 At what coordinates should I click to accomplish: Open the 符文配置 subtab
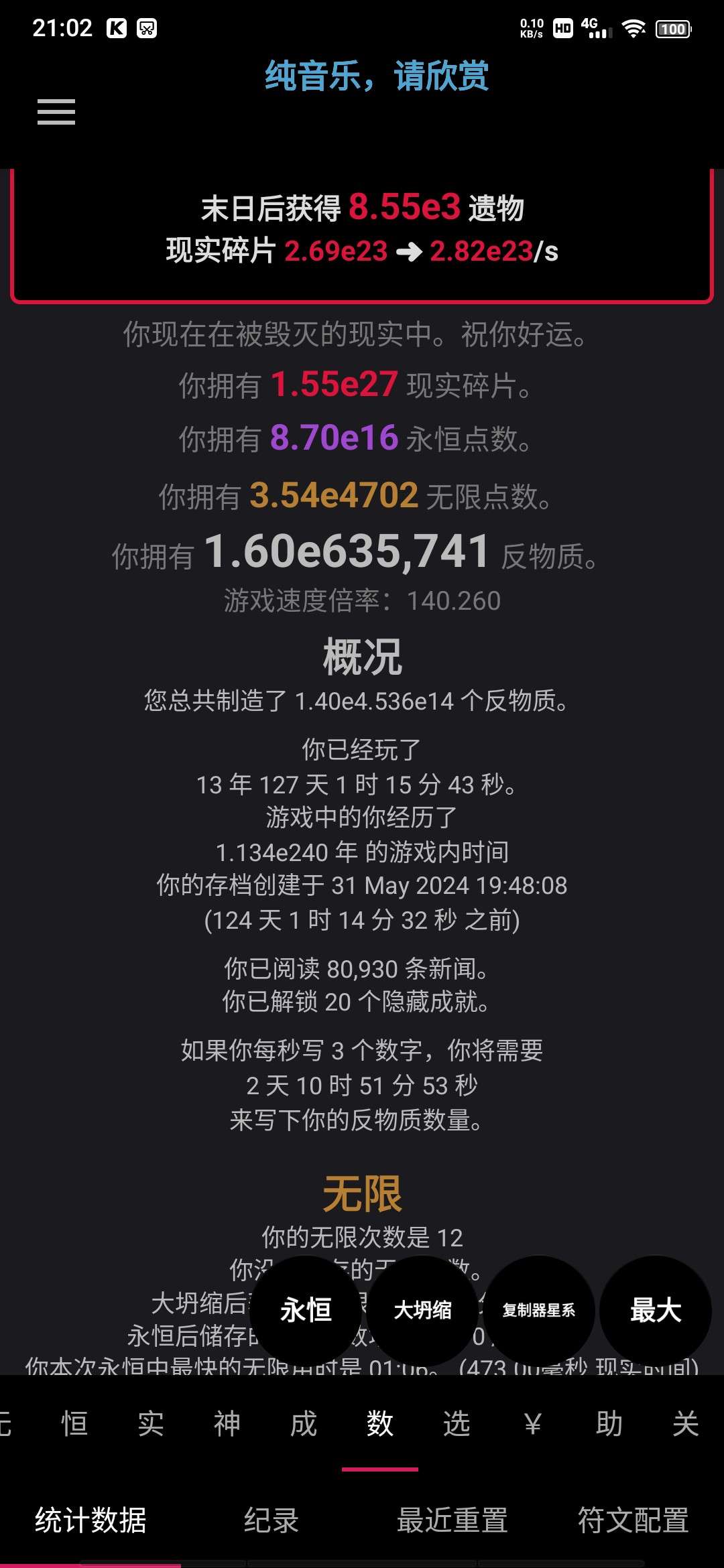[x=633, y=1520]
